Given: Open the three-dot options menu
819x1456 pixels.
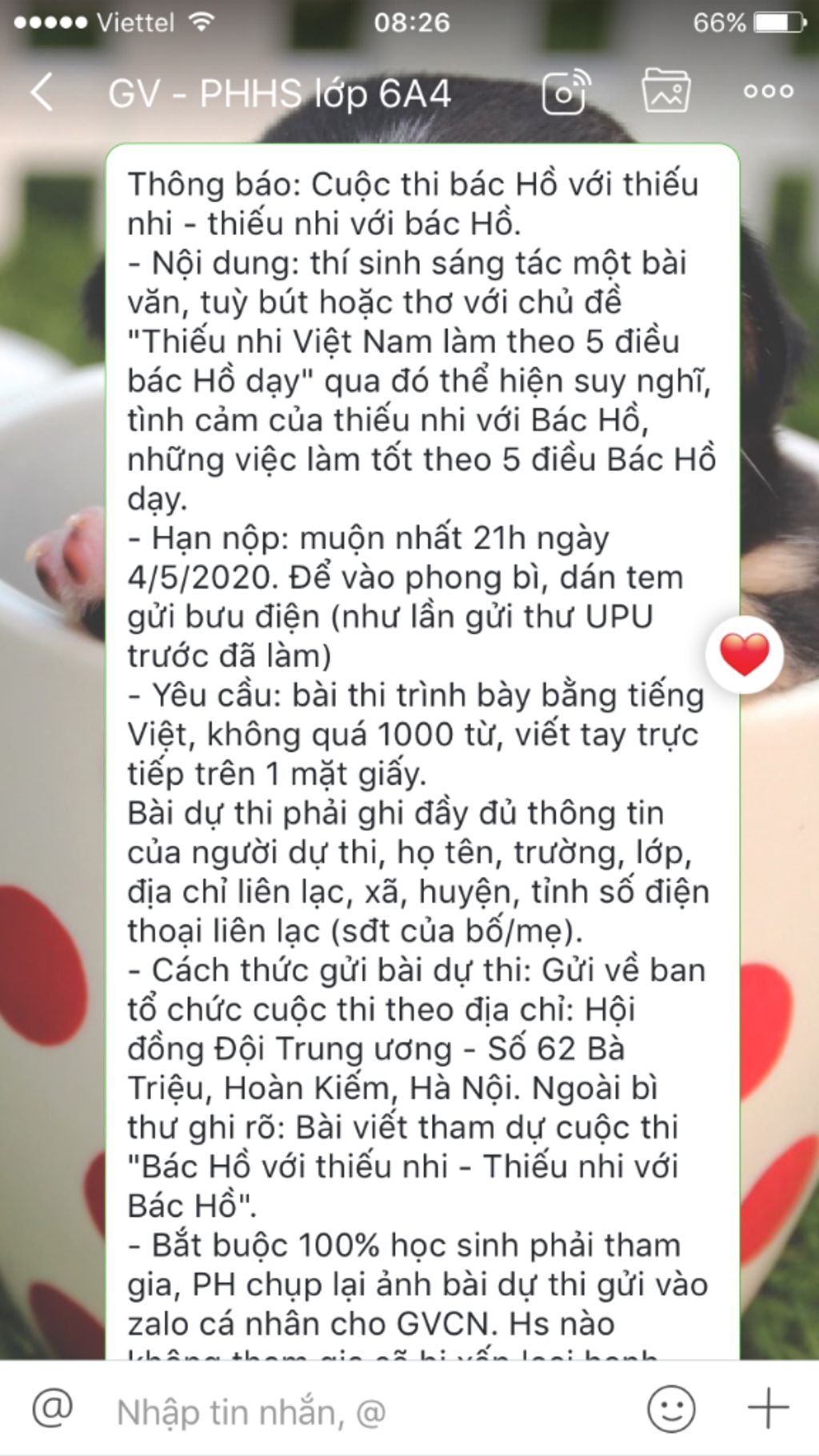Looking at the screenshot, I should coord(768,92).
